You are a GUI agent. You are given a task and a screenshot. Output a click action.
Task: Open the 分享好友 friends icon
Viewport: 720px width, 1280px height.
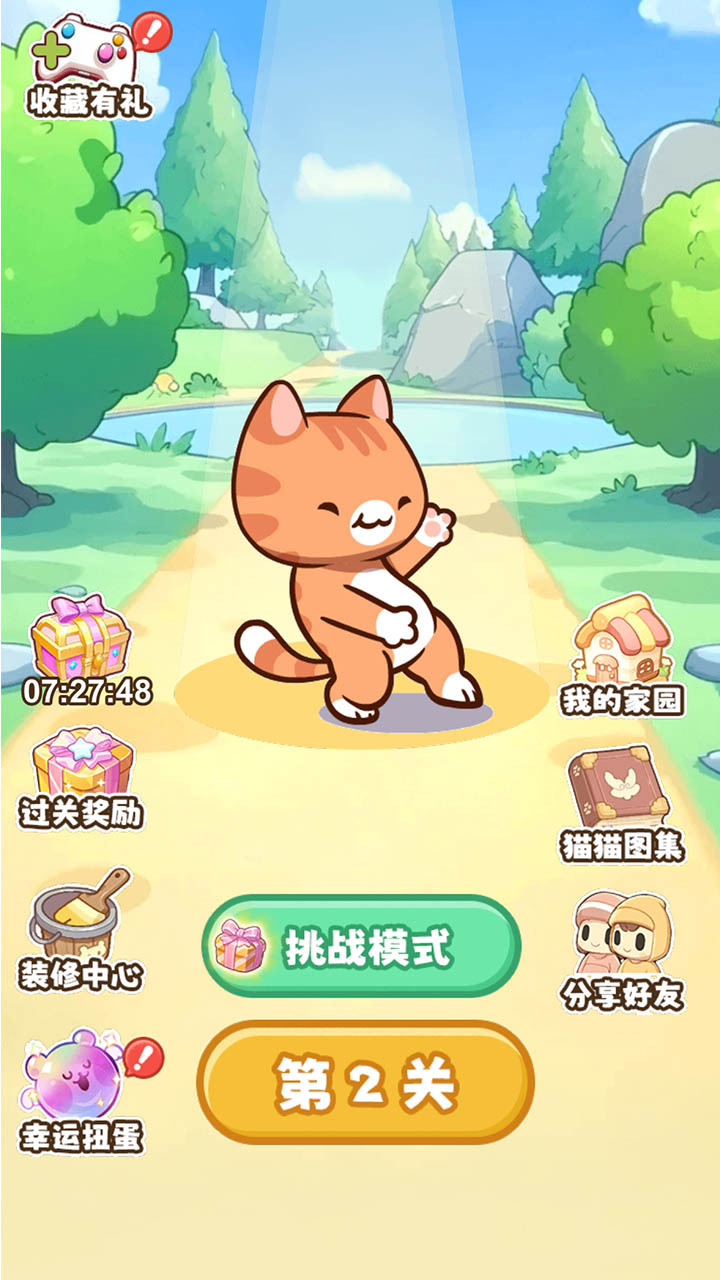pyautogui.click(x=620, y=935)
